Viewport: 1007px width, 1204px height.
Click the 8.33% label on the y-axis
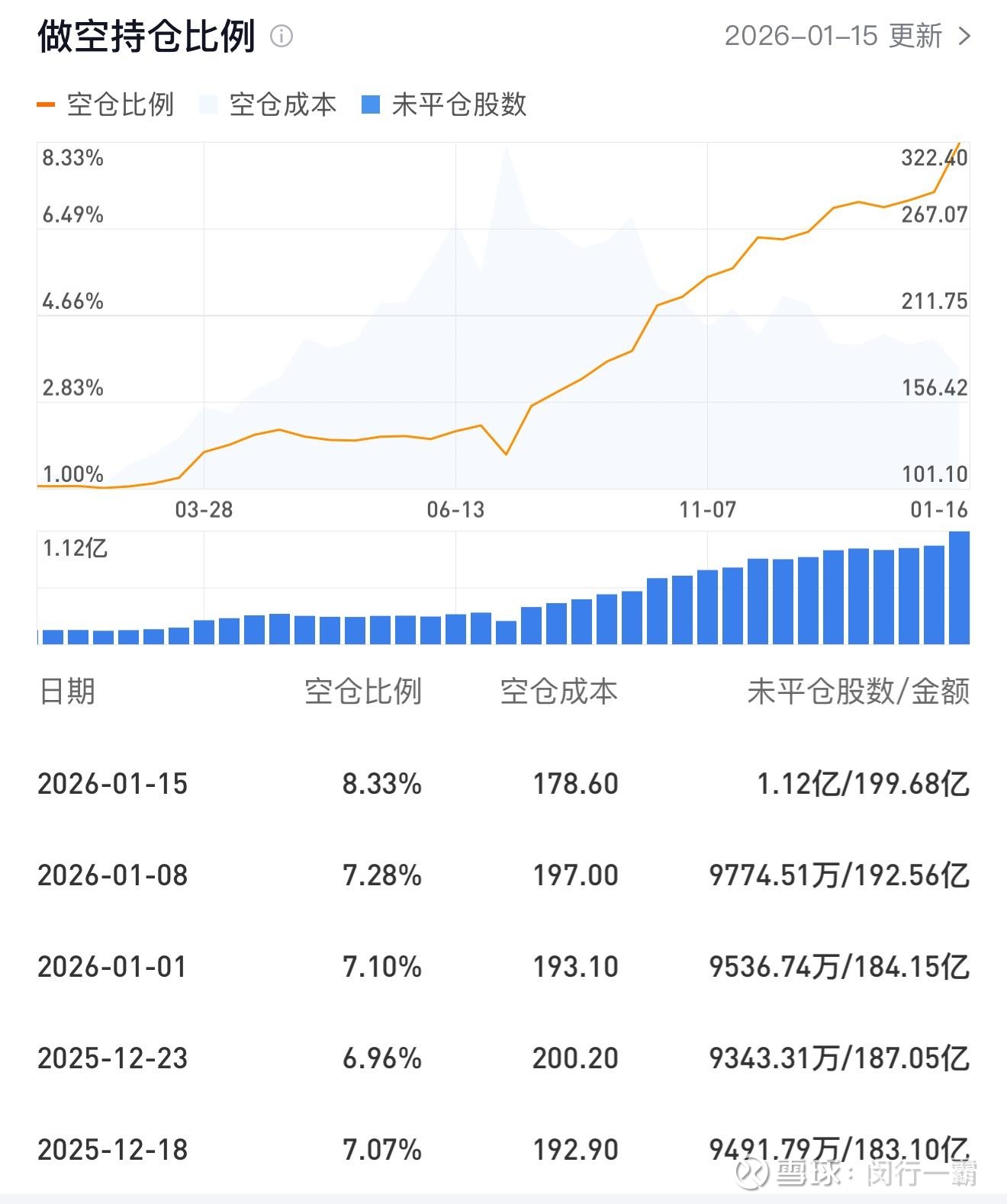coord(74,158)
